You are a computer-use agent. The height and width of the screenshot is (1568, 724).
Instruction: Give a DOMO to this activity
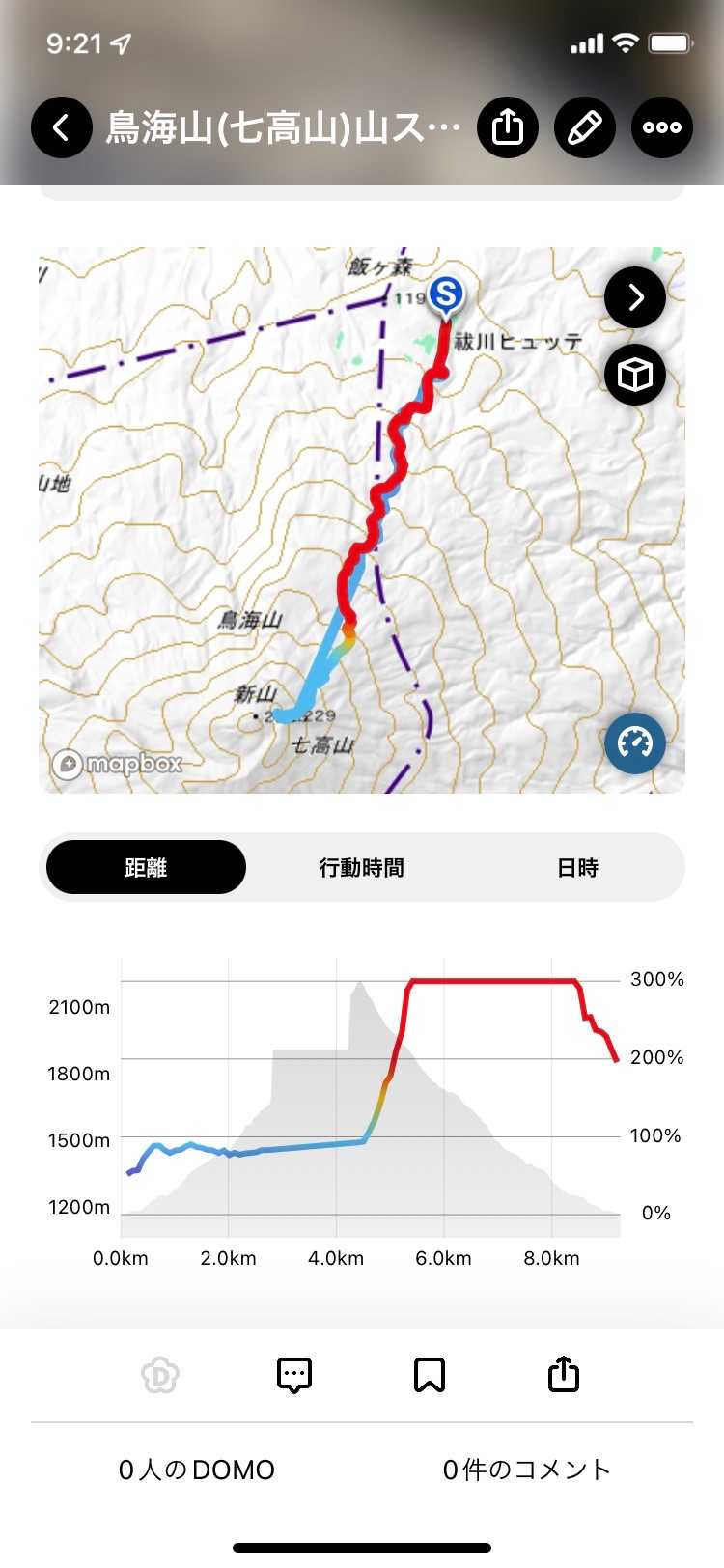pos(160,1375)
